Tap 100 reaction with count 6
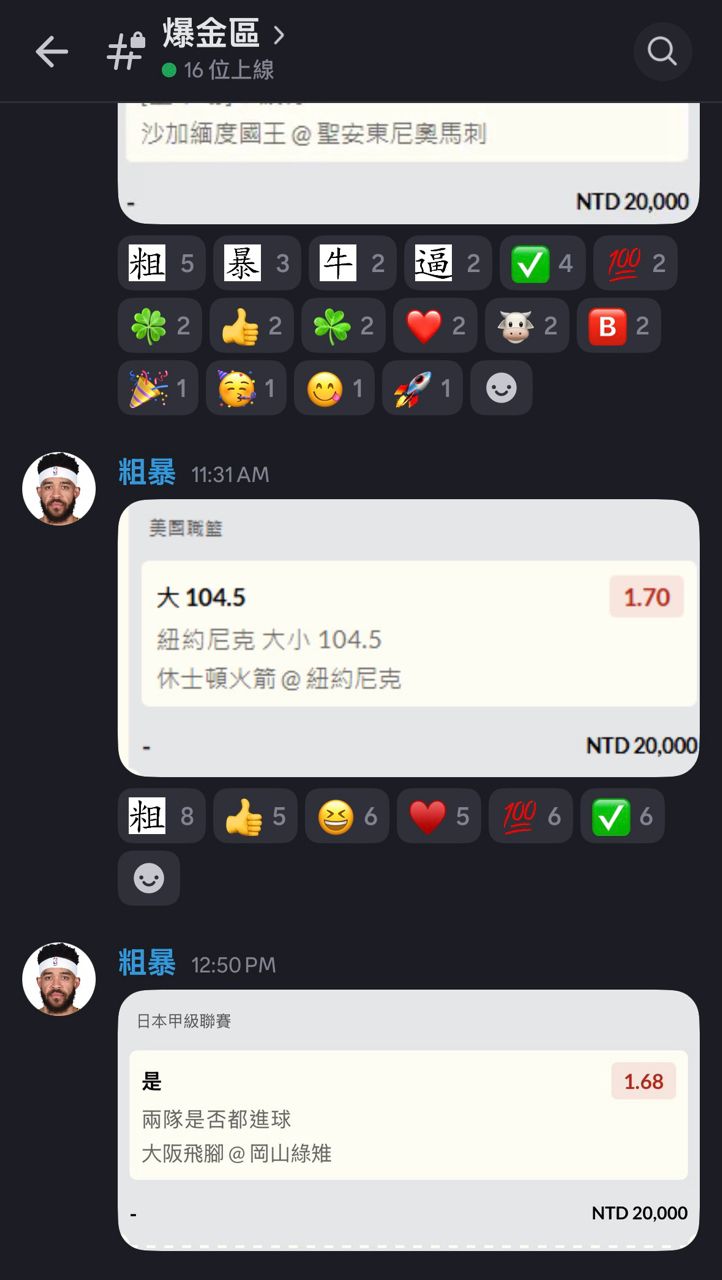This screenshot has height=1280, width=722. point(531,817)
